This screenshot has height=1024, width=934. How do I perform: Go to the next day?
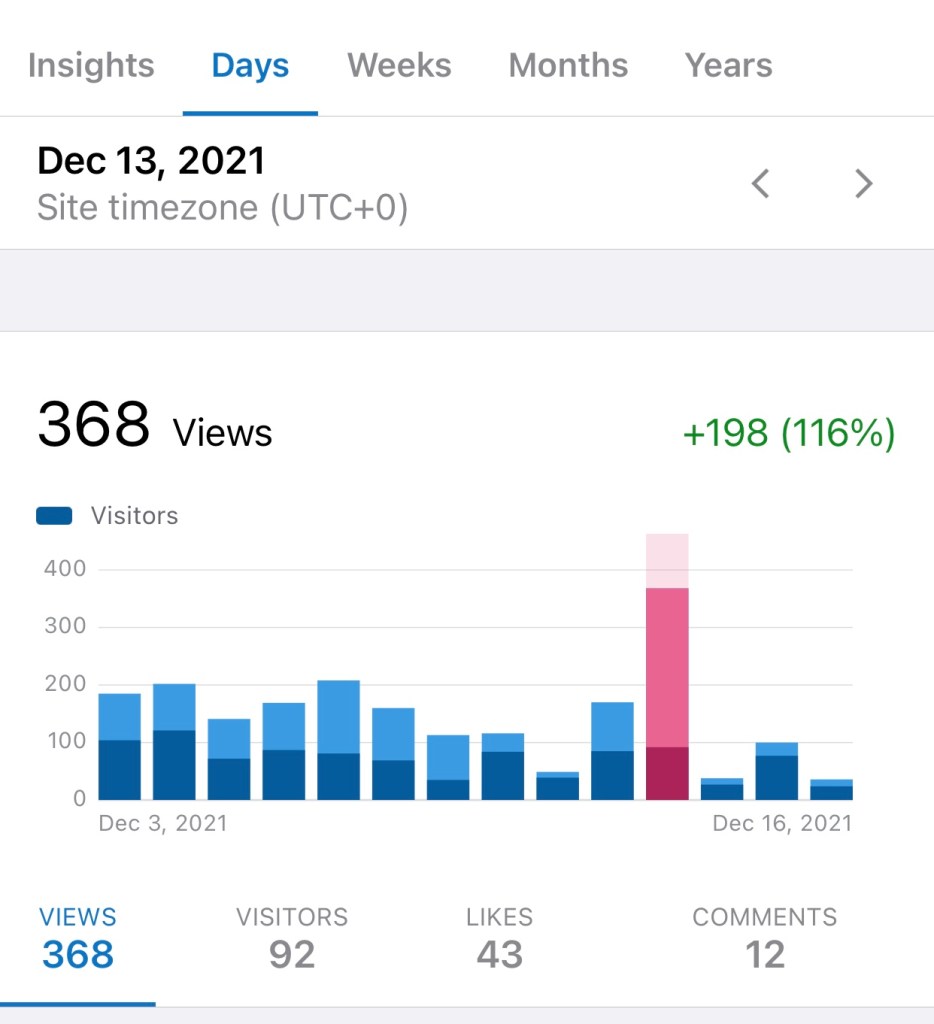click(864, 184)
